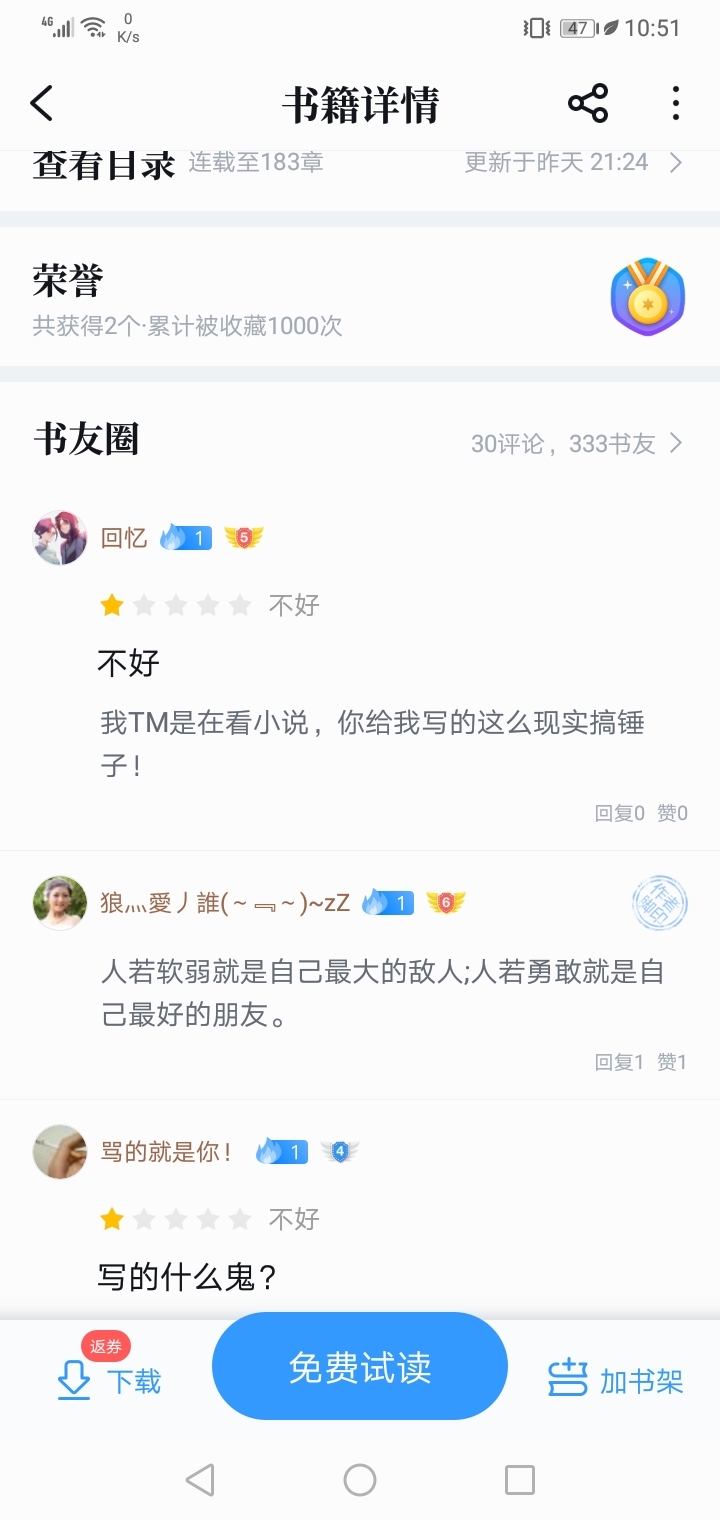Open 狼灬愛丿誰's profile avatar
Image resolution: width=720 pixels, height=1520 pixels.
60,903
